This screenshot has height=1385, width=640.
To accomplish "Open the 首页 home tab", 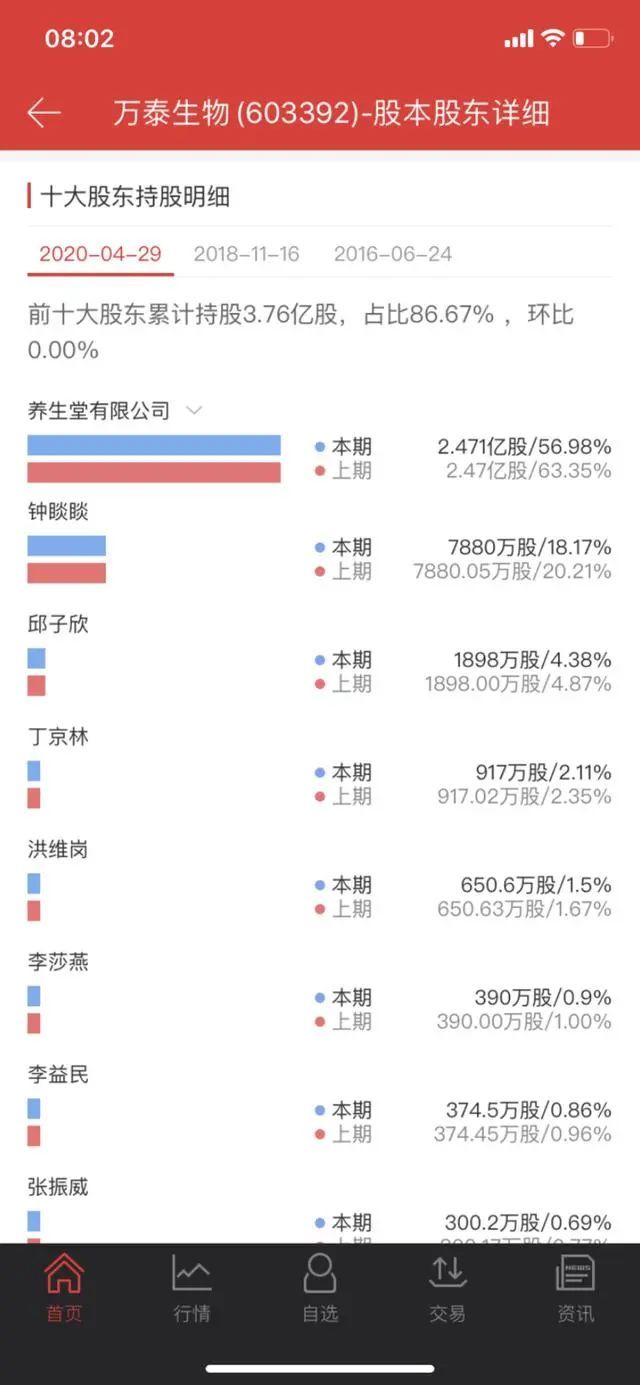I will tap(64, 1289).
